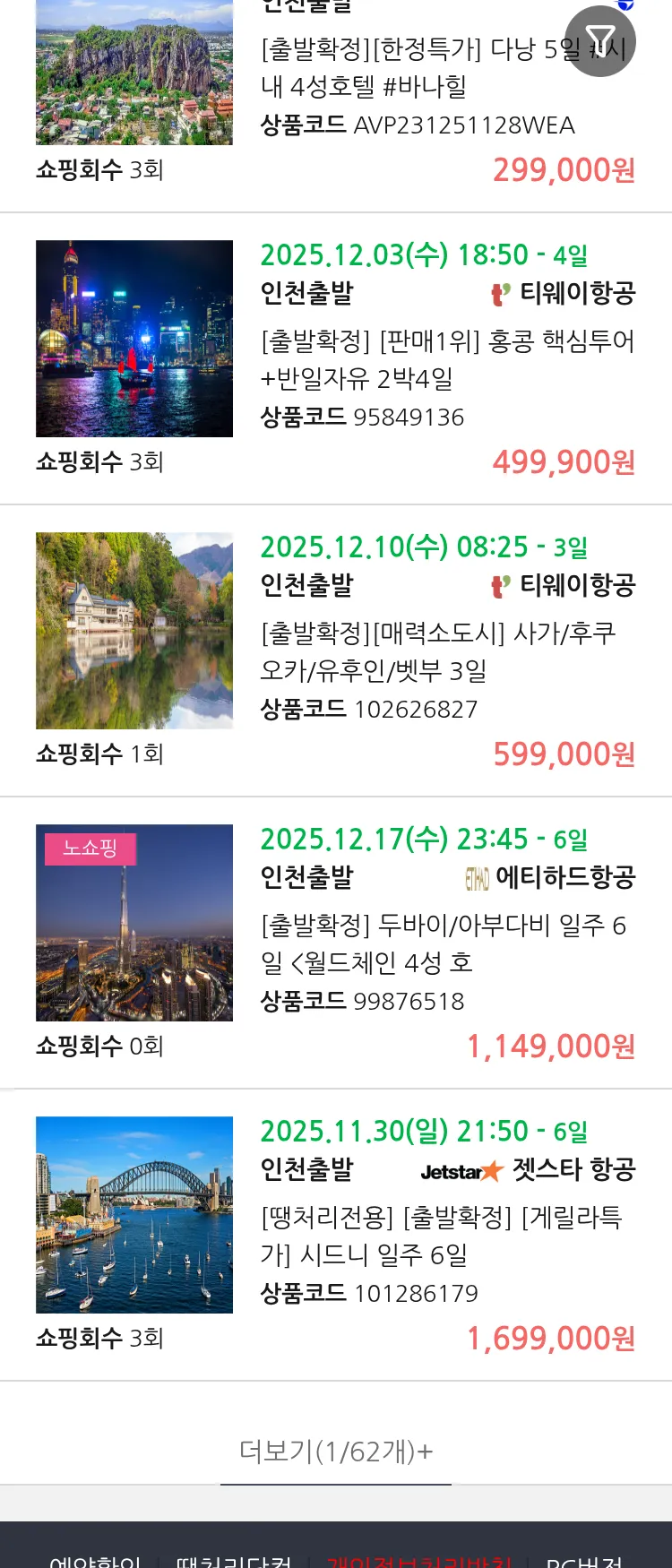Open the Dubai/Abu Dhabi 6-day package
This screenshot has height=1568, width=672.
[x=443, y=943]
